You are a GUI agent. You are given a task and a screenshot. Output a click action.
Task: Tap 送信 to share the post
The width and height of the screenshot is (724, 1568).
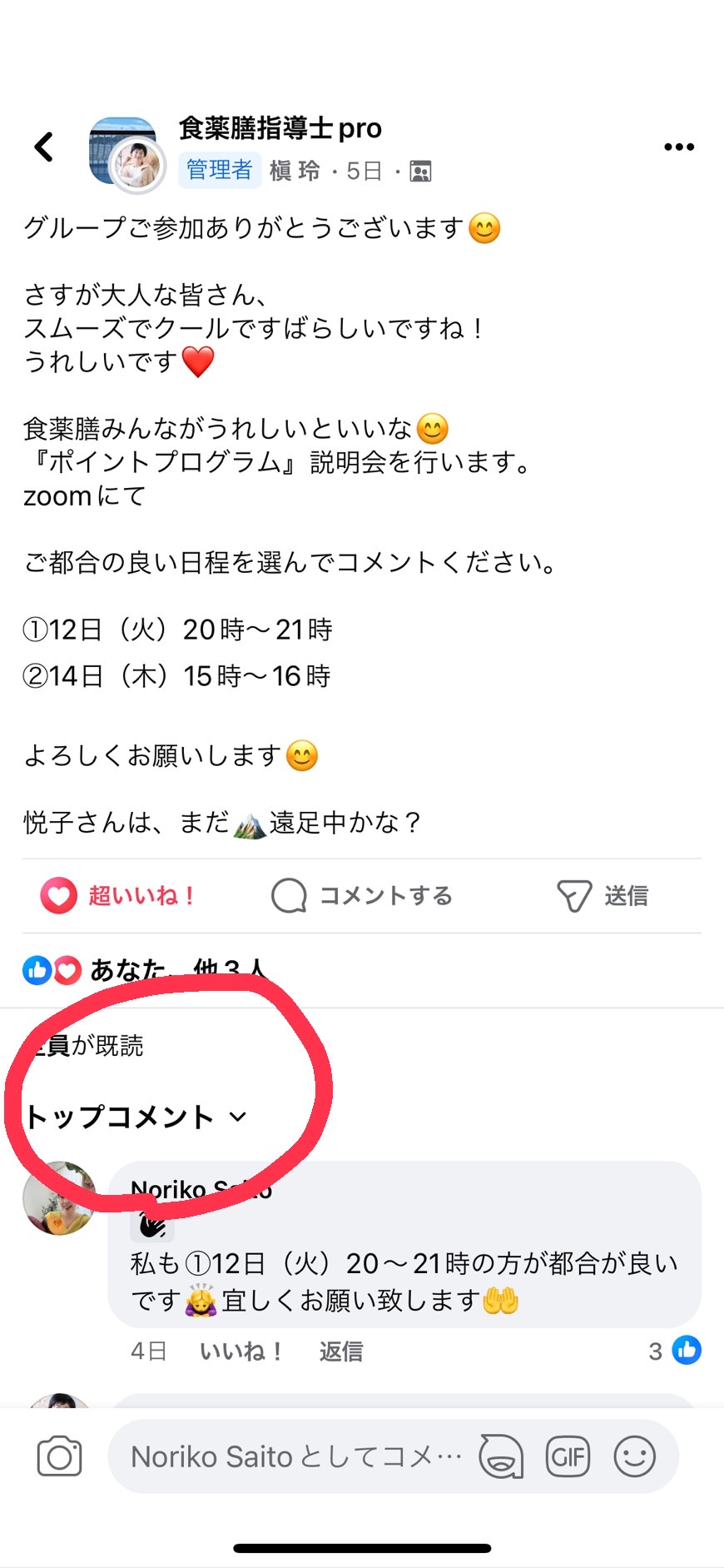pos(603,895)
